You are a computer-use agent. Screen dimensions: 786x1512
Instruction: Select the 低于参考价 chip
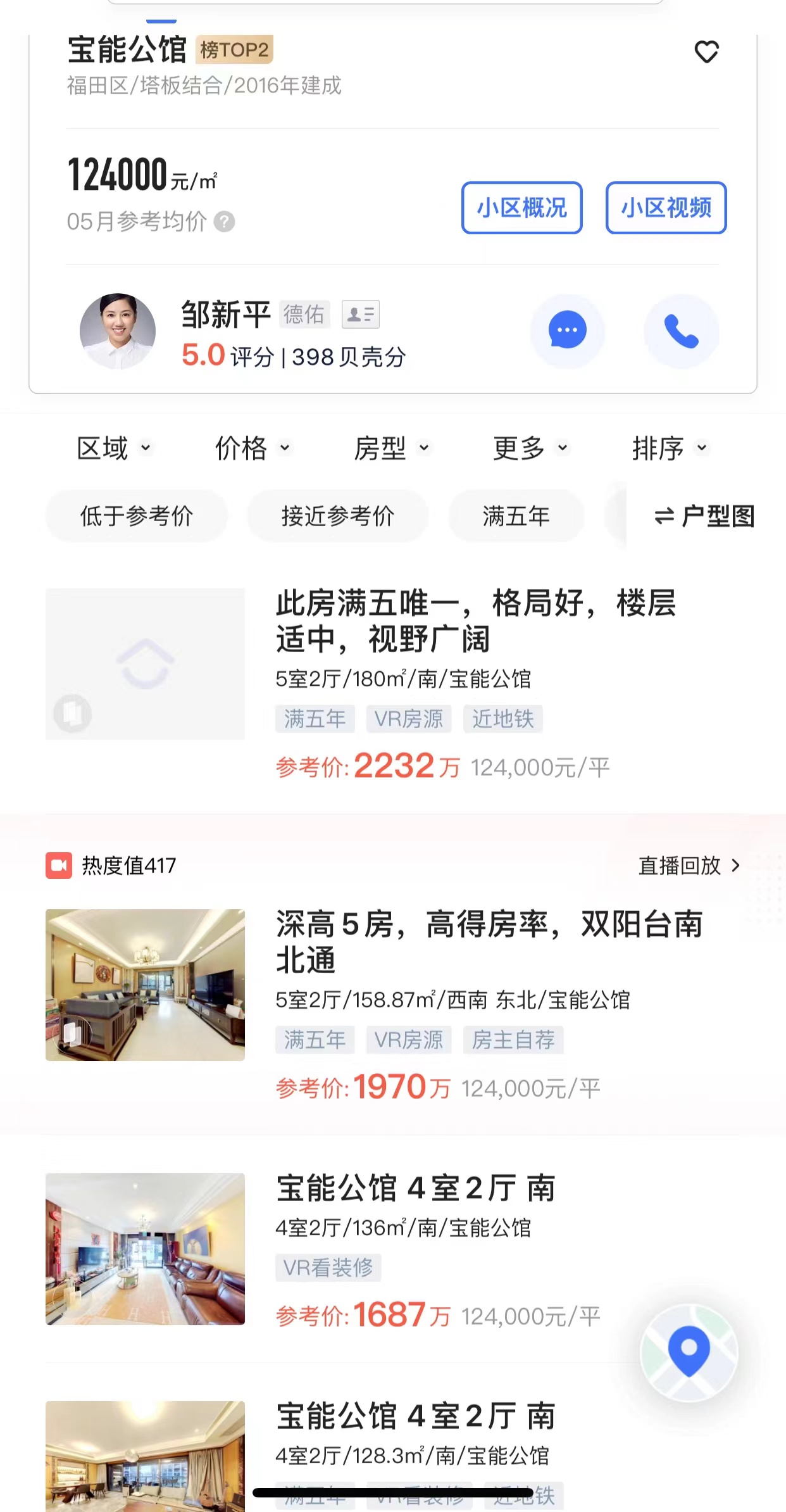pyautogui.click(x=136, y=516)
